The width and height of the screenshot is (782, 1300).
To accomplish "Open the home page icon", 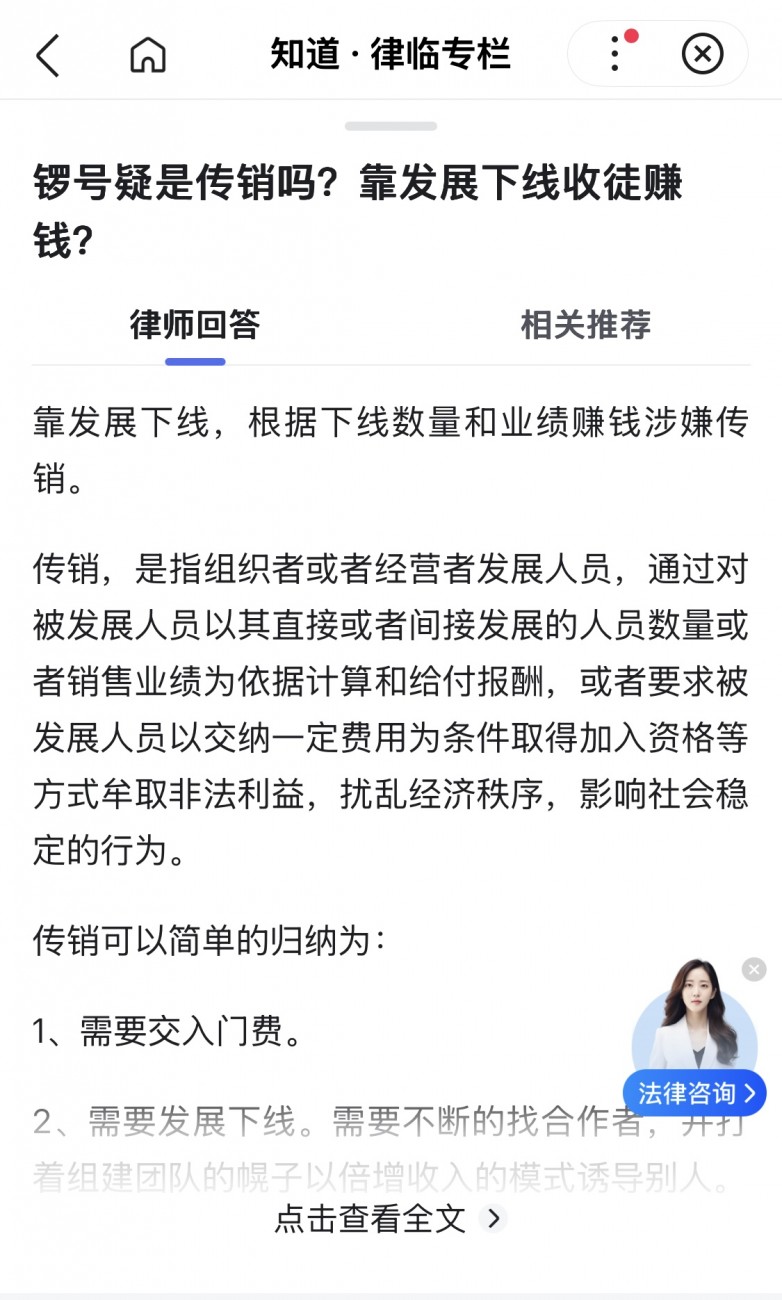I will pyautogui.click(x=148, y=55).
